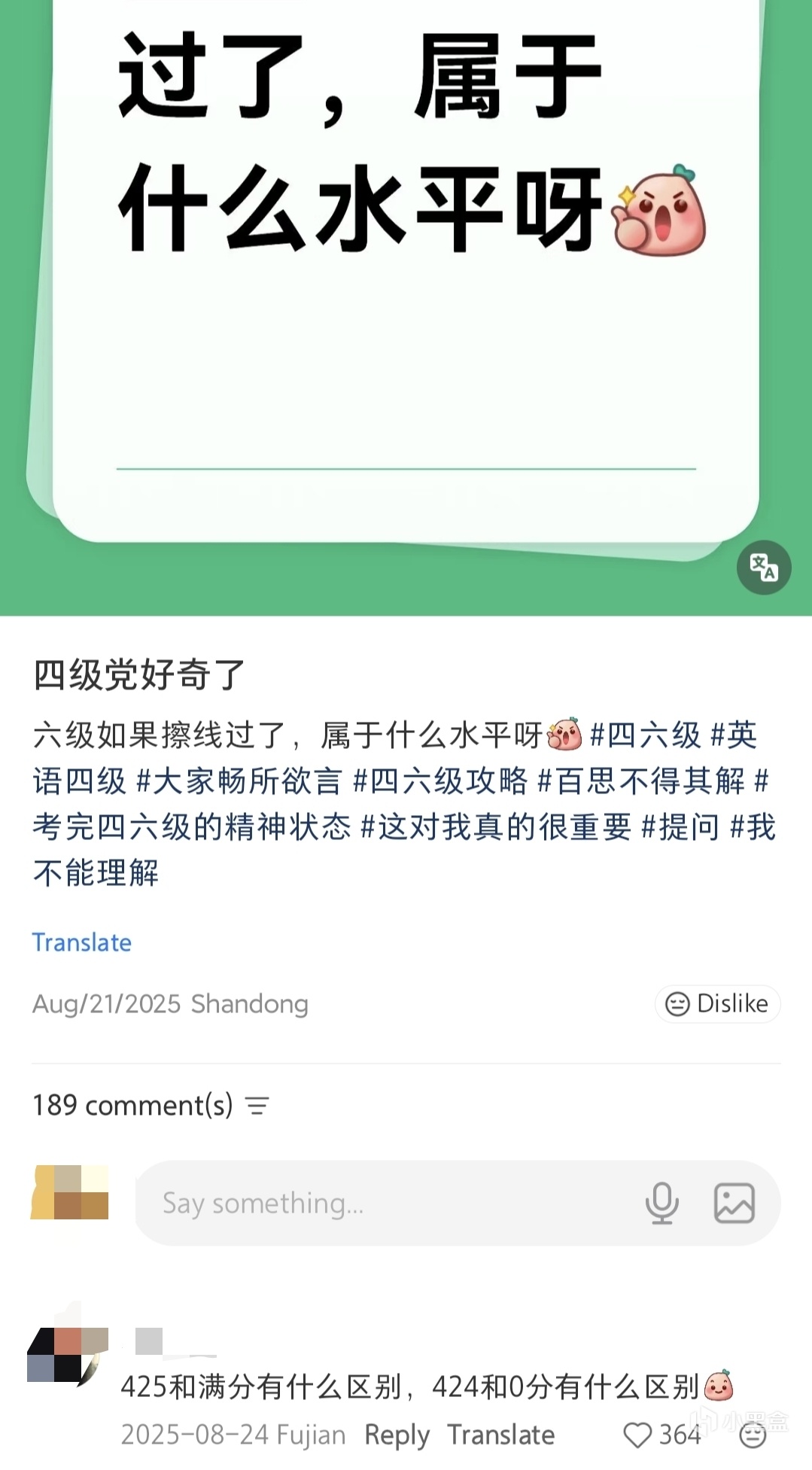This screenshot has width=812, height=1470.
Task: Open hashtag #这对我真的很重要
Action: click(496, 827)
